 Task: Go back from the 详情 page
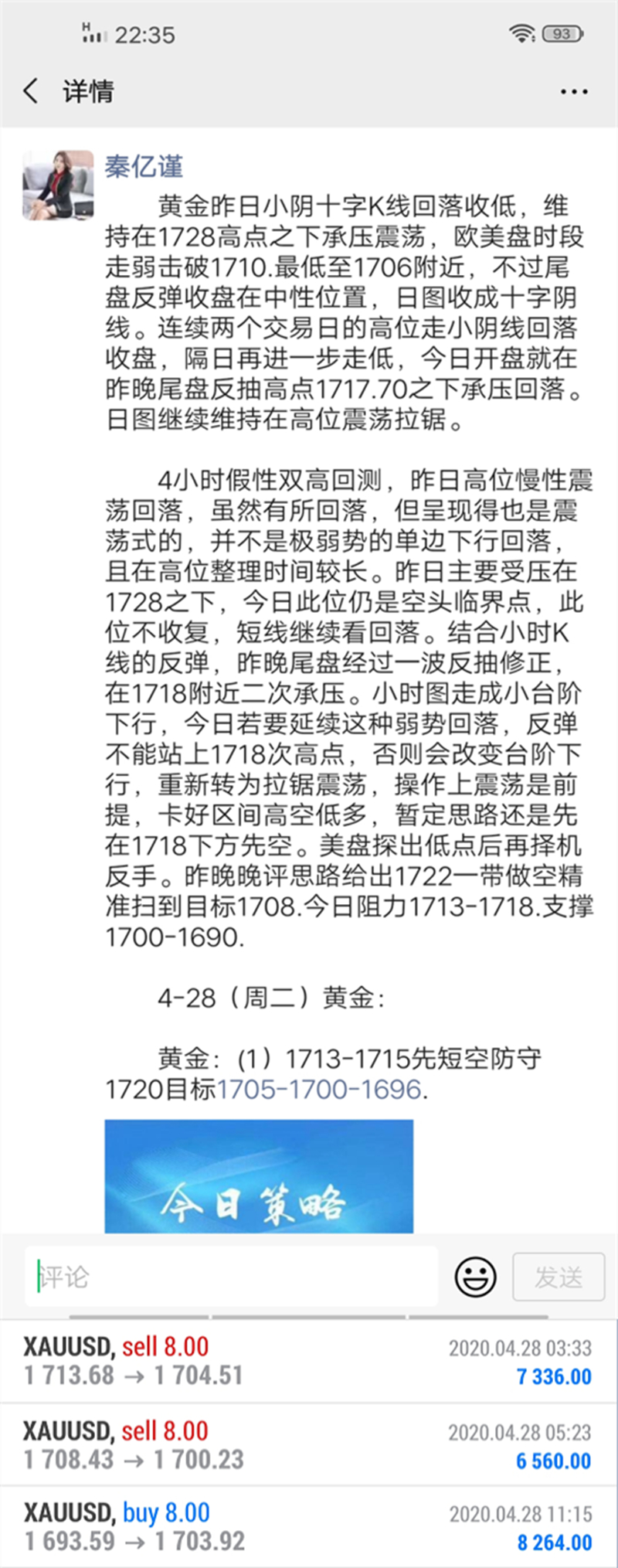pos(31,91)
